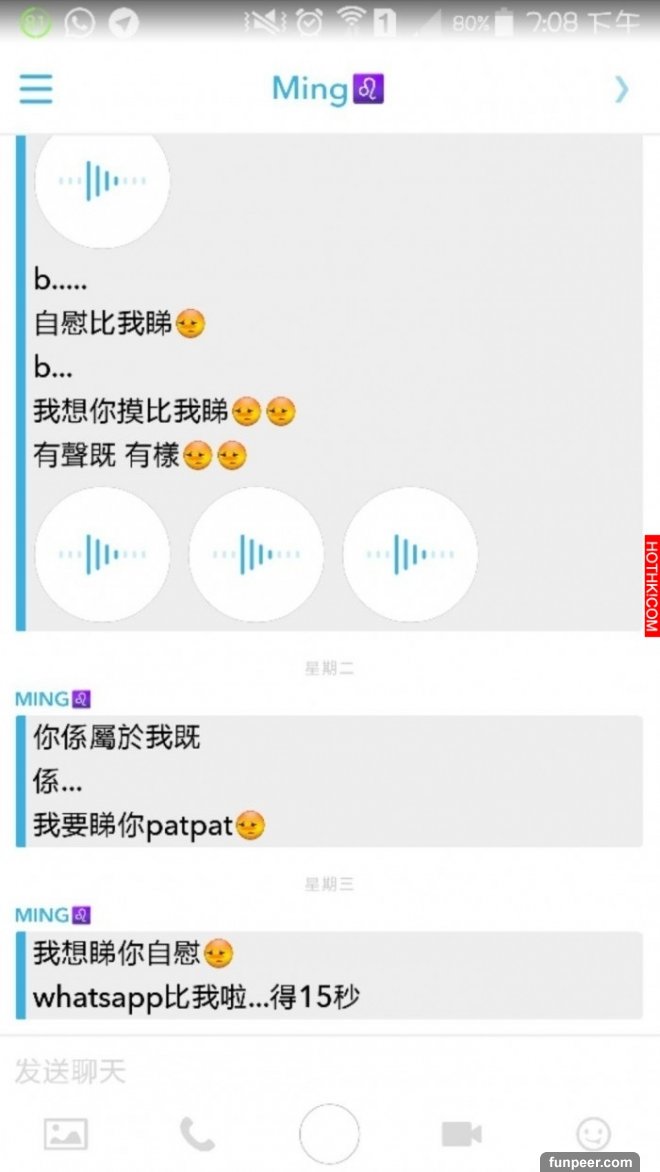Tap the right chevron arrow in header

[622, 89]
